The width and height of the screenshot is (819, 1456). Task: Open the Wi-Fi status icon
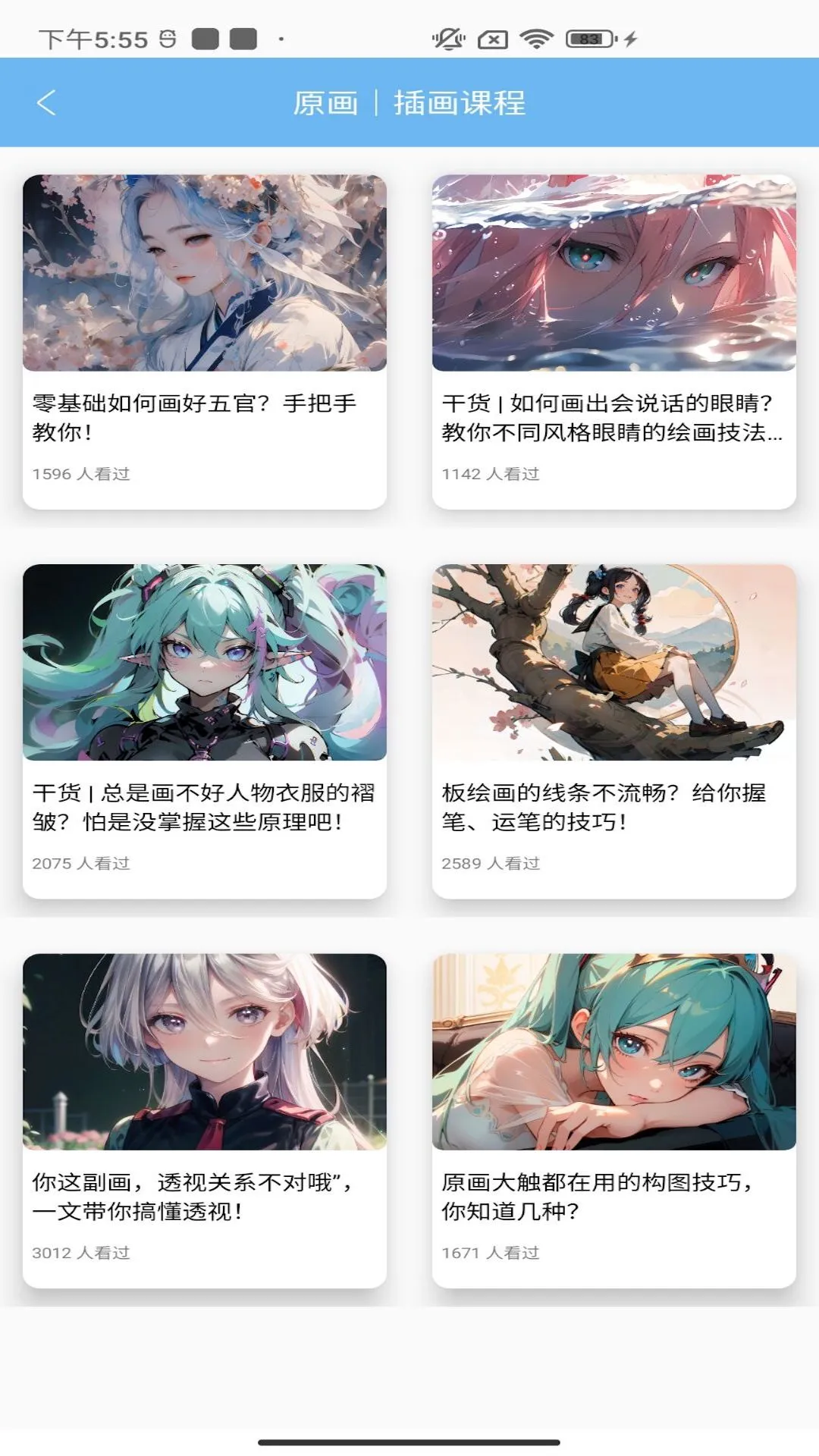coord(540,36)
